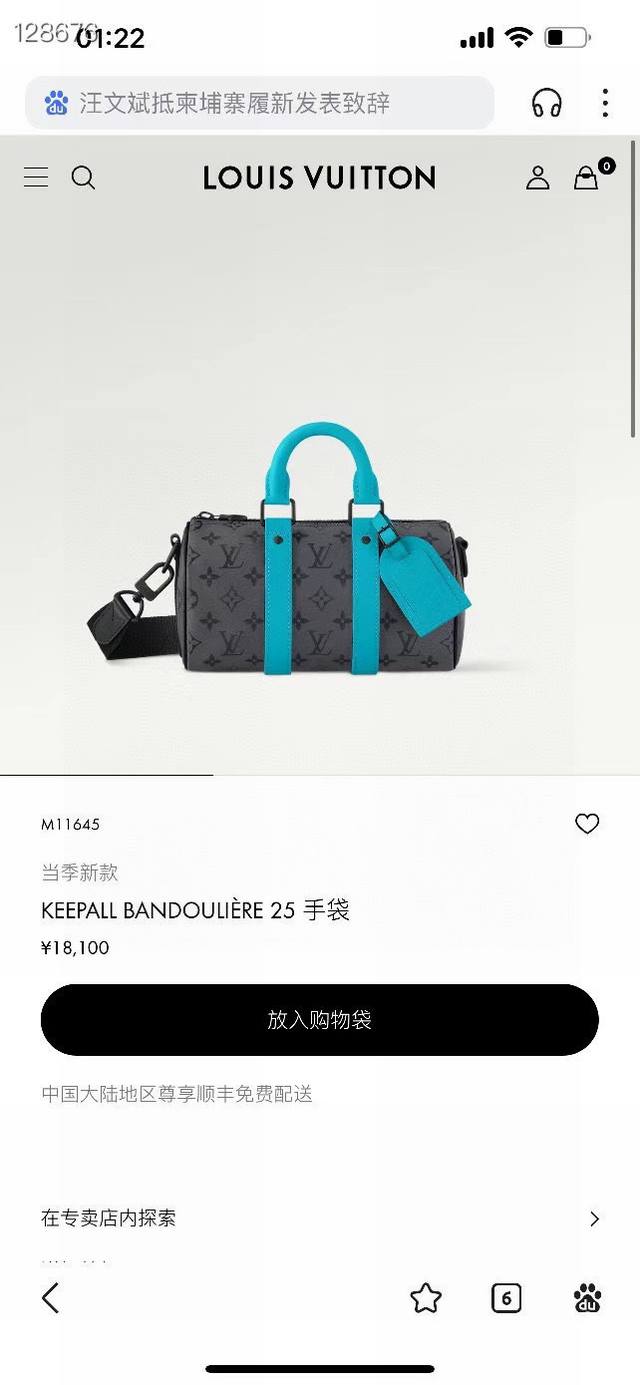
Task: Bookmark this page with the star icon
Action: [x=426, y=1298]
